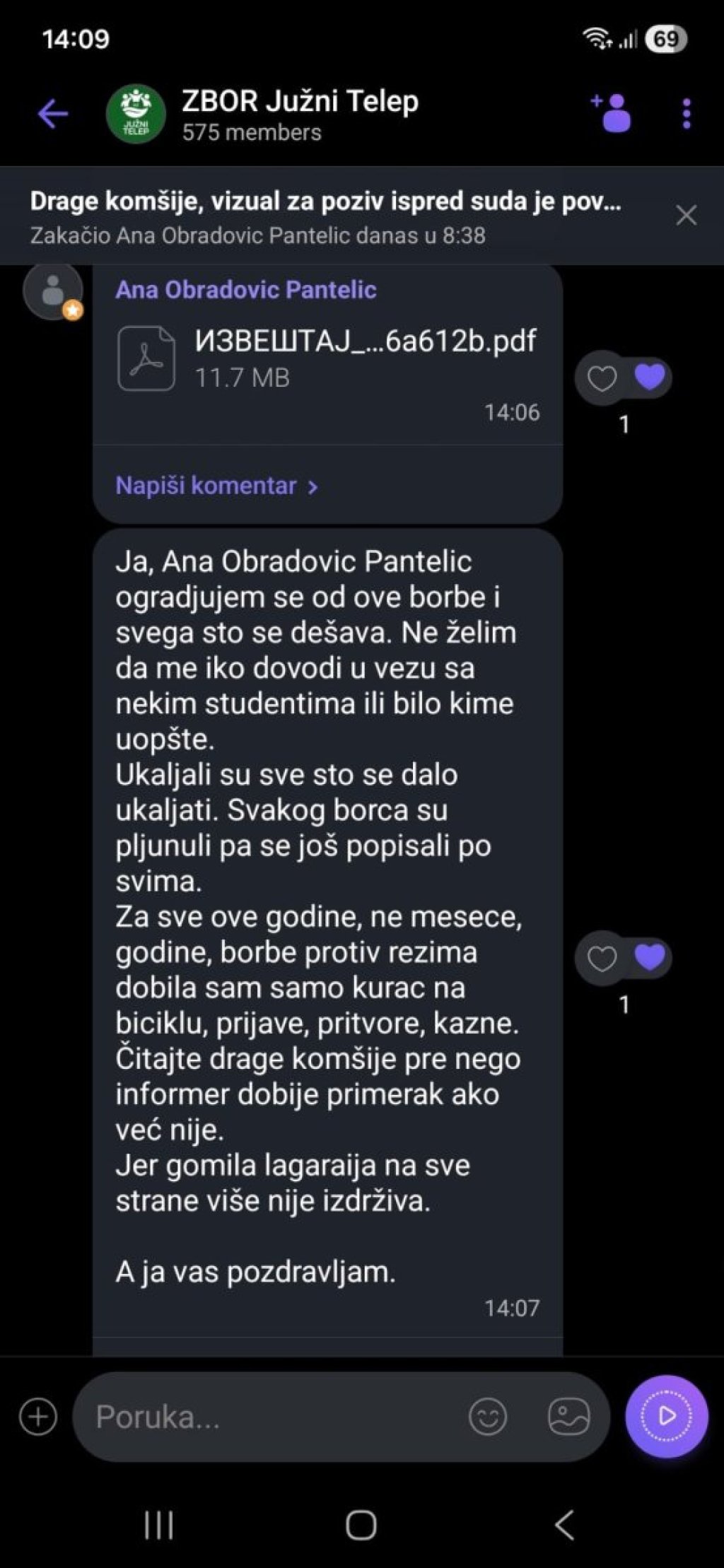Screen dimensions: 724x1568
Task: Dismiss the pinned message banner
Action: 686,216
